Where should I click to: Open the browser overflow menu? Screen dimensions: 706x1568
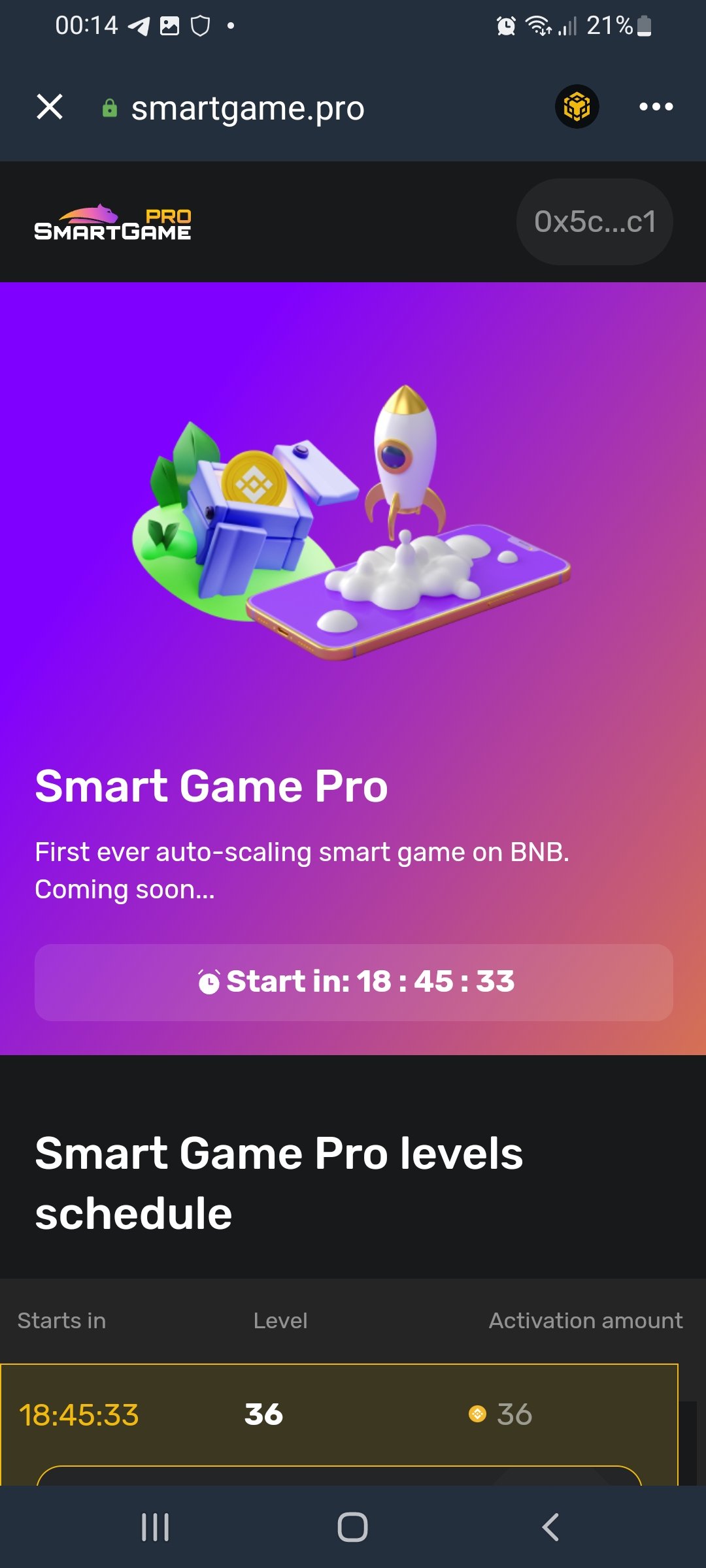656,107
